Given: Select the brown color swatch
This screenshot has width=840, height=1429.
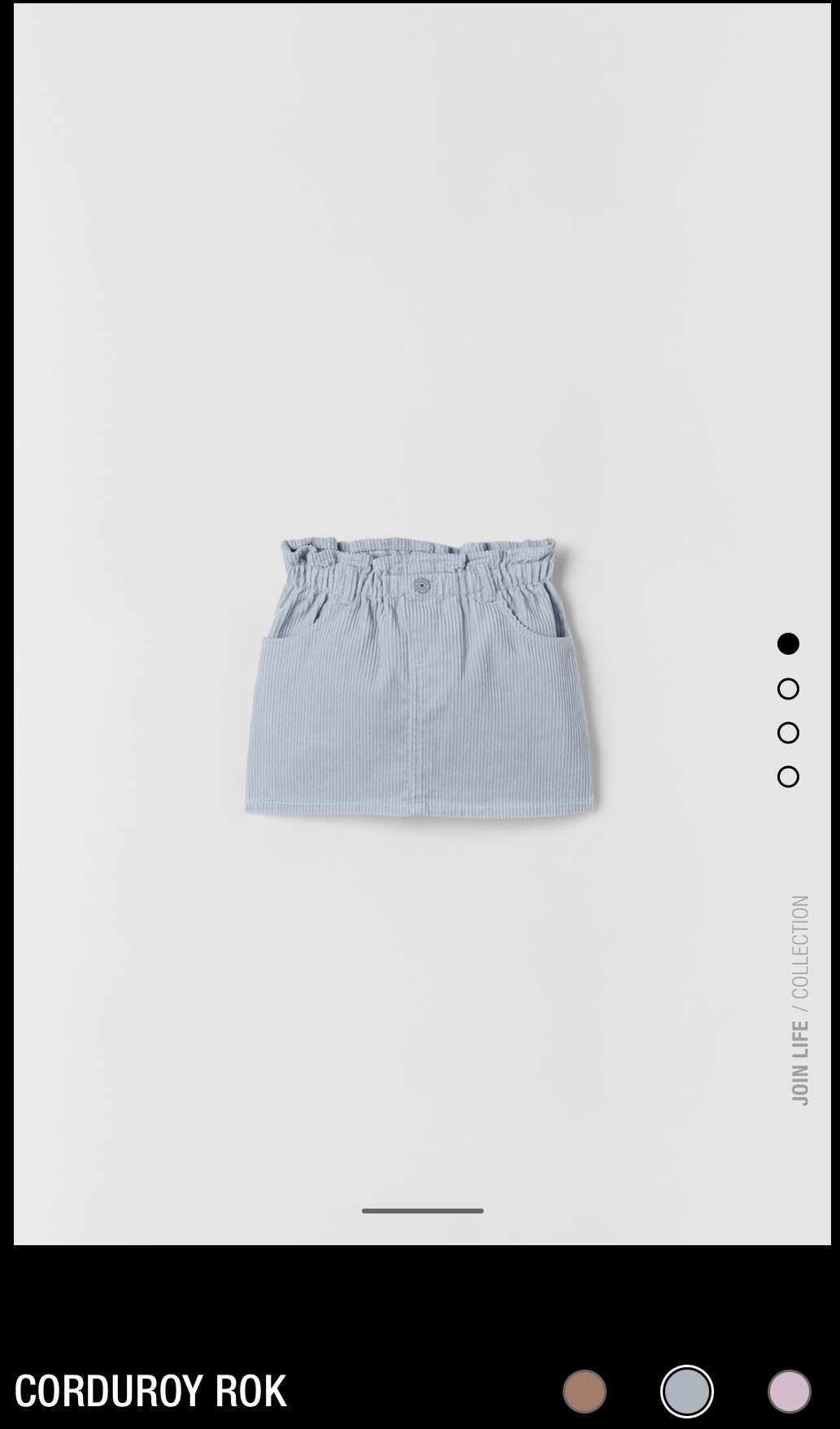Looking at the screenshot, I should point(585,1391).
